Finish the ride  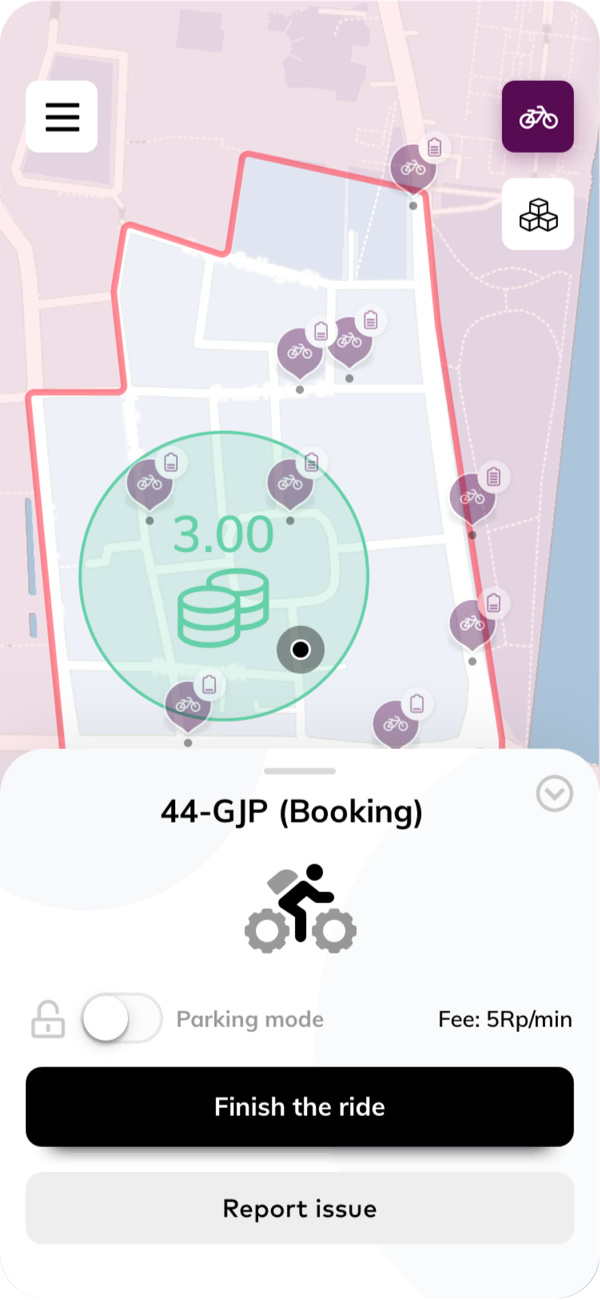(x=300, y=1106)
